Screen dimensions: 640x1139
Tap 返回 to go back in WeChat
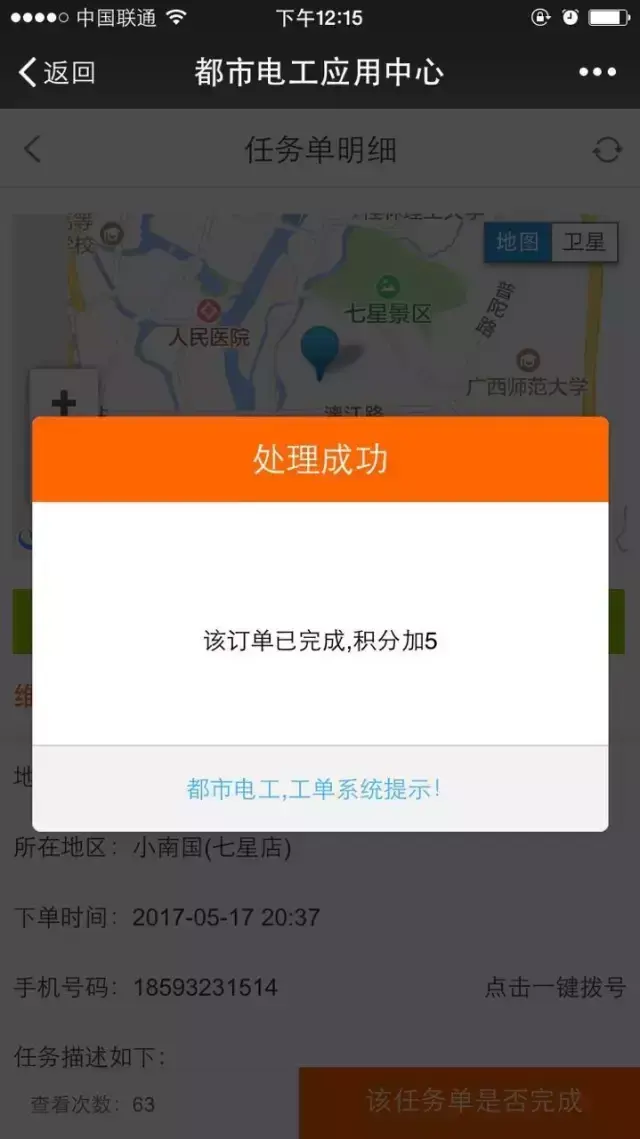(x=57, y=72)
